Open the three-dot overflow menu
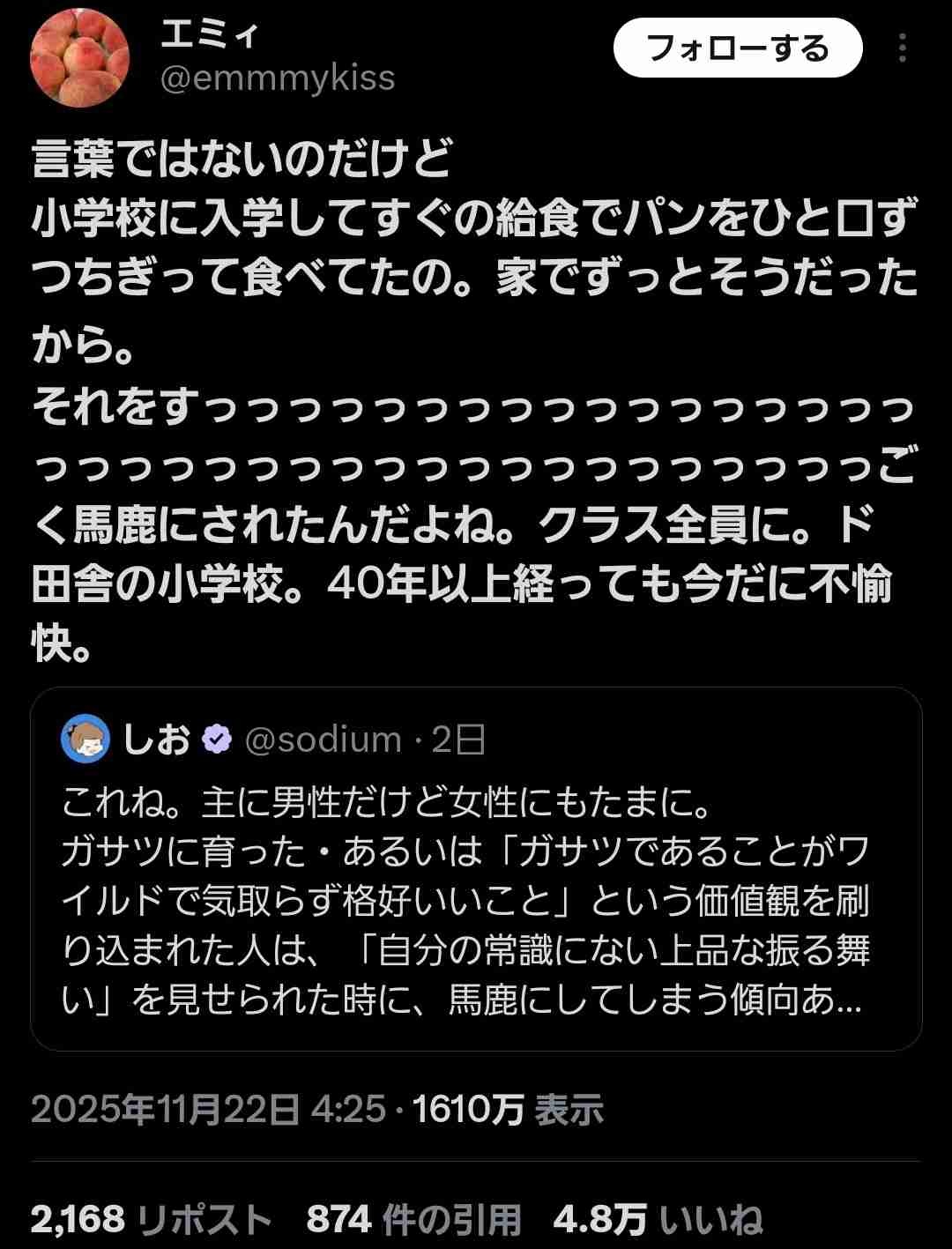This screenshot has height=1249, width=952. 902,48
